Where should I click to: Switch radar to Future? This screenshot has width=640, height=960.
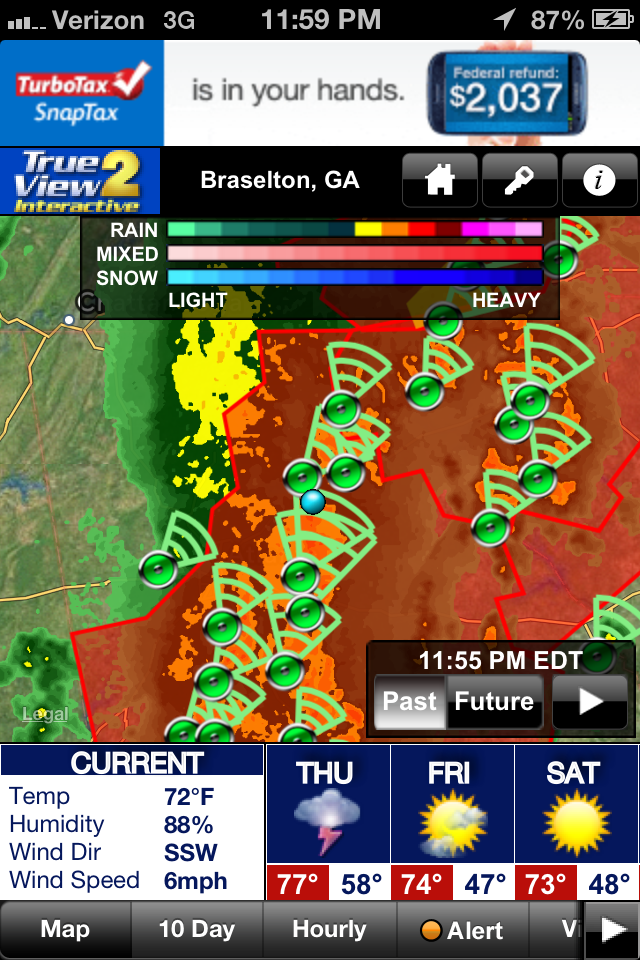494,701
